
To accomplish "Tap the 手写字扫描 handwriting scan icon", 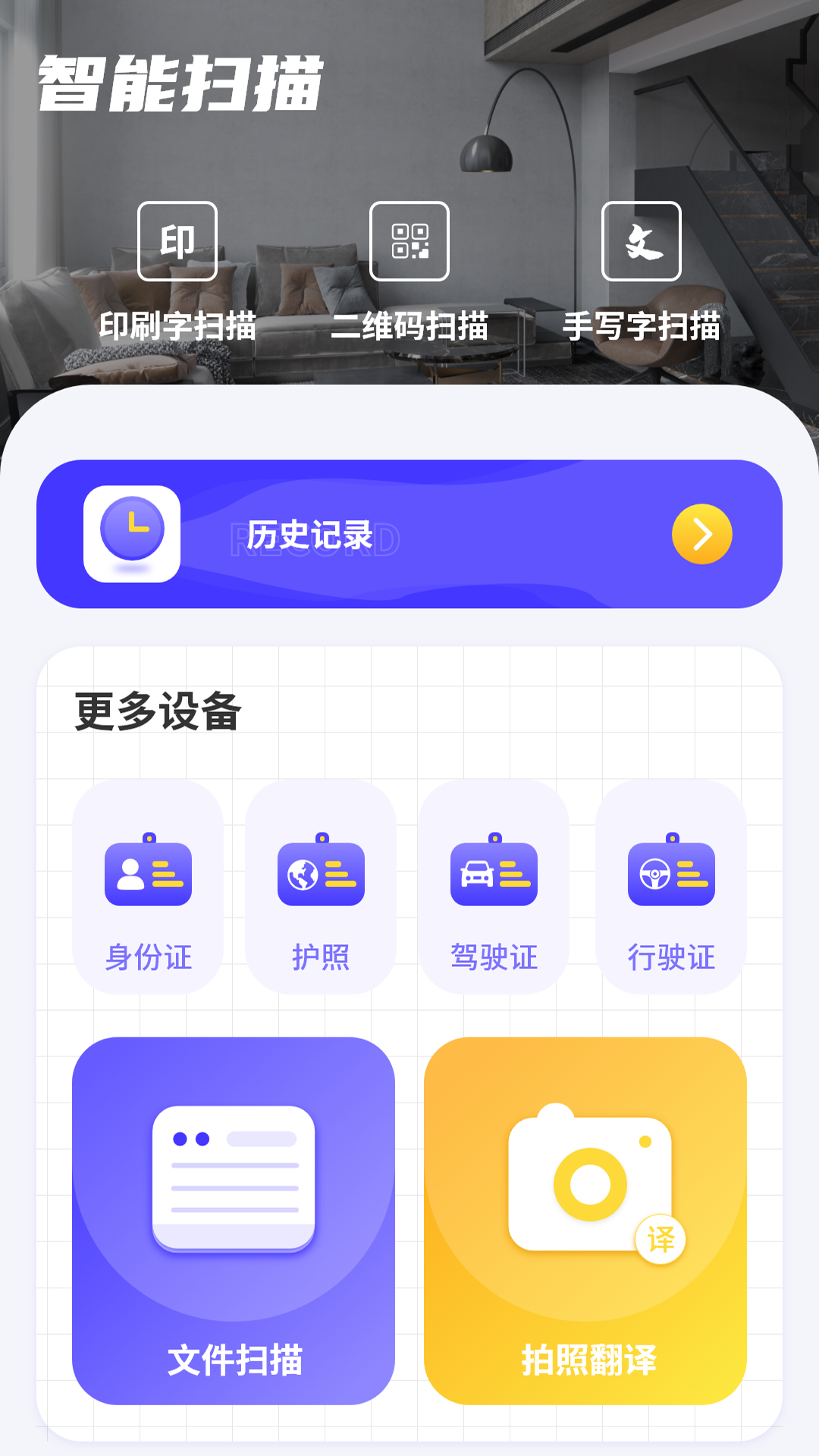I will pos(641,241).
